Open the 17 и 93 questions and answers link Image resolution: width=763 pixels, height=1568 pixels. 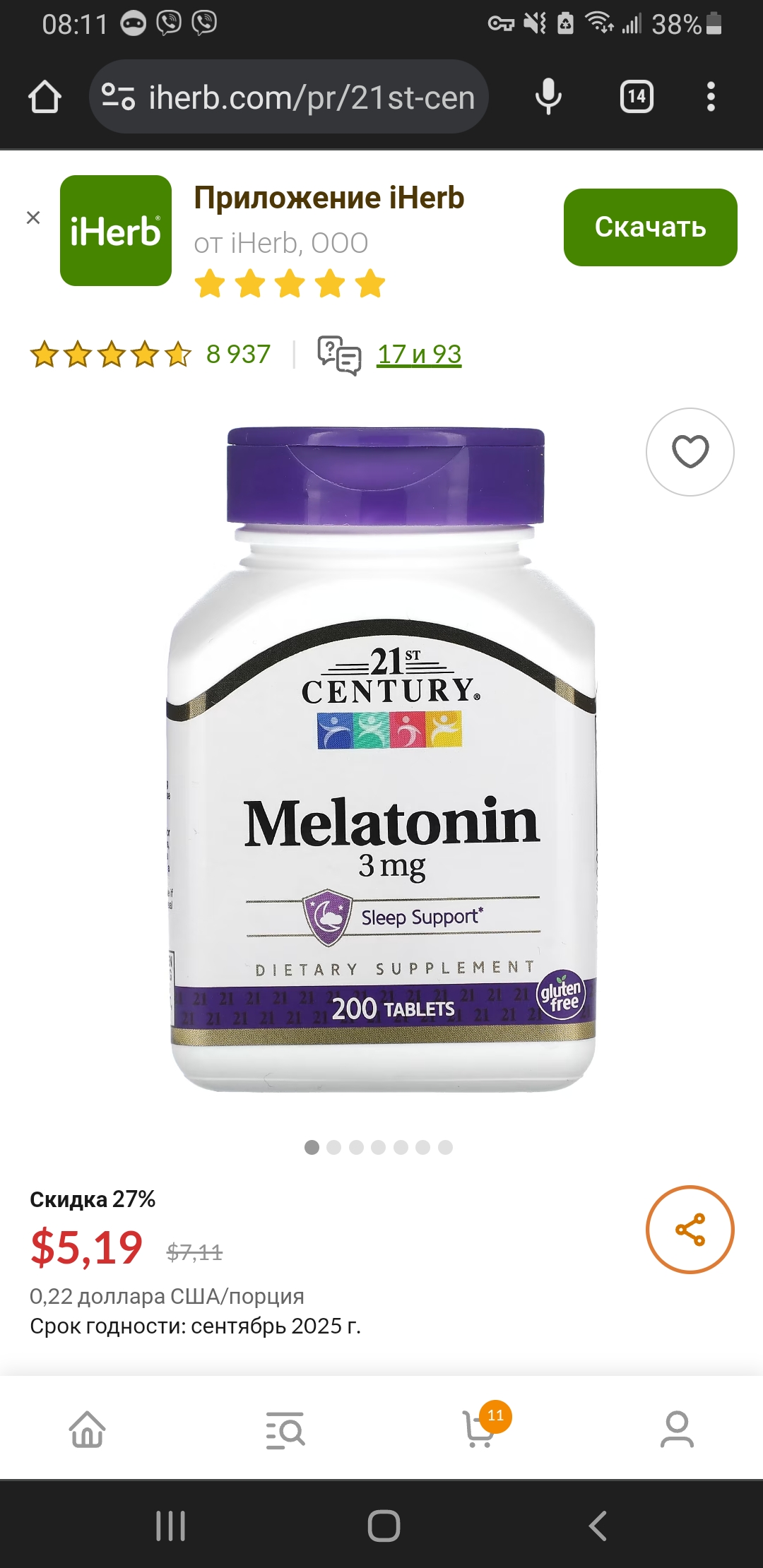click(418, 354)
